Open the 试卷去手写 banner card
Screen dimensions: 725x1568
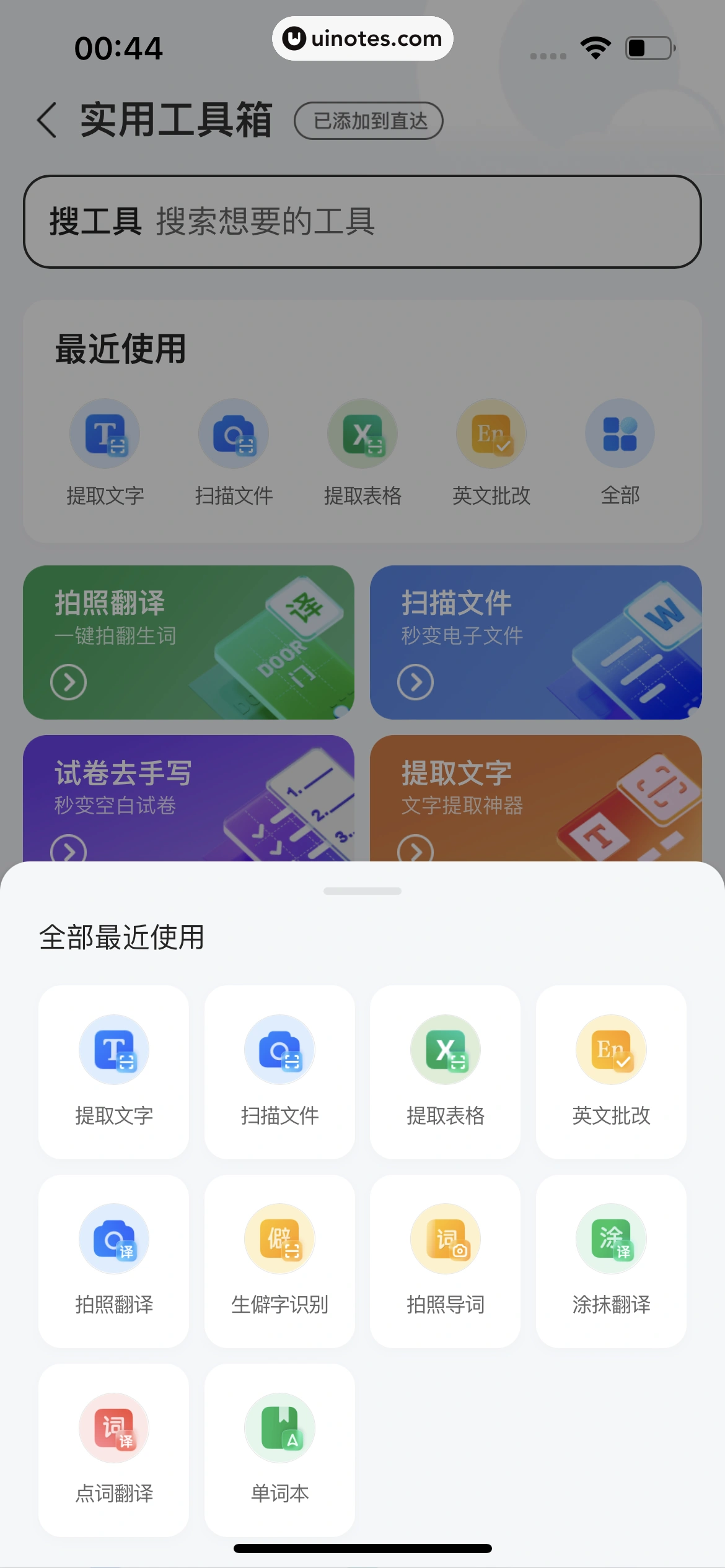coord(188,798)
